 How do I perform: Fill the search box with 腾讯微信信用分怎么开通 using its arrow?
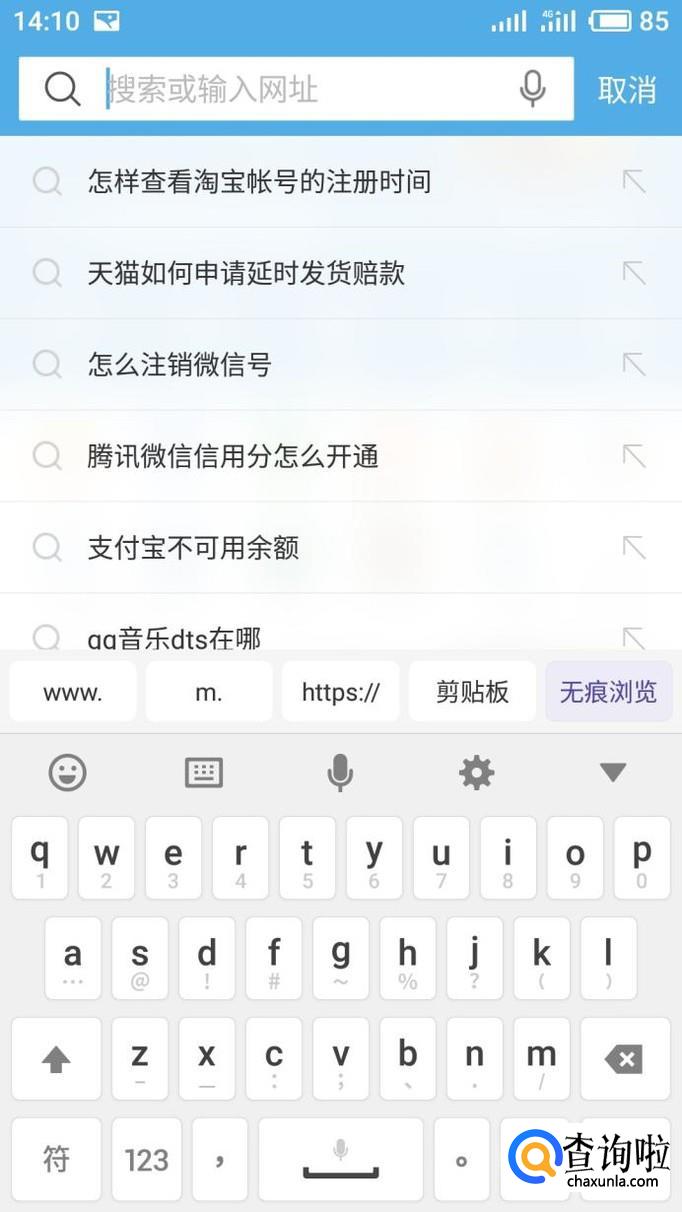634,456
